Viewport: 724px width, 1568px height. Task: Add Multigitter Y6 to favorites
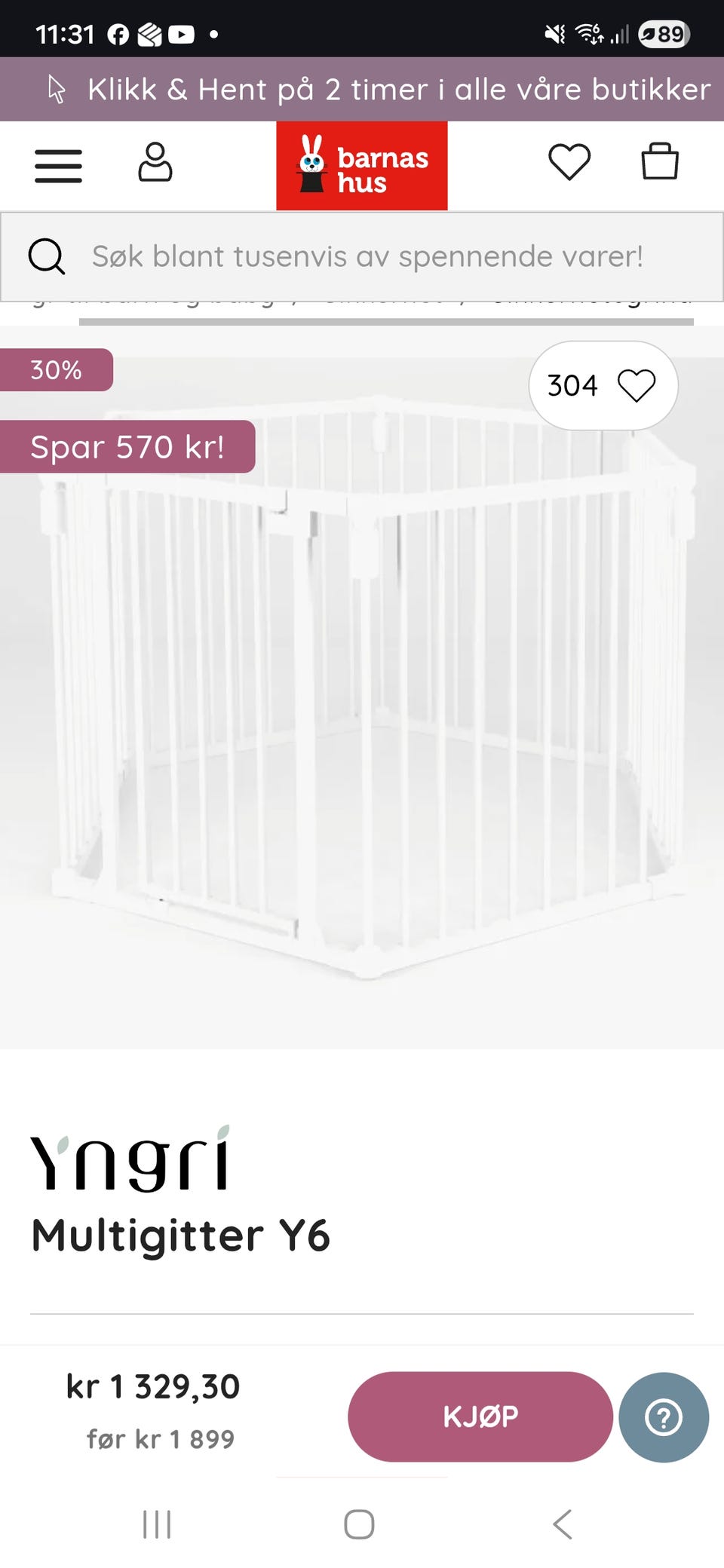[603, 385]
